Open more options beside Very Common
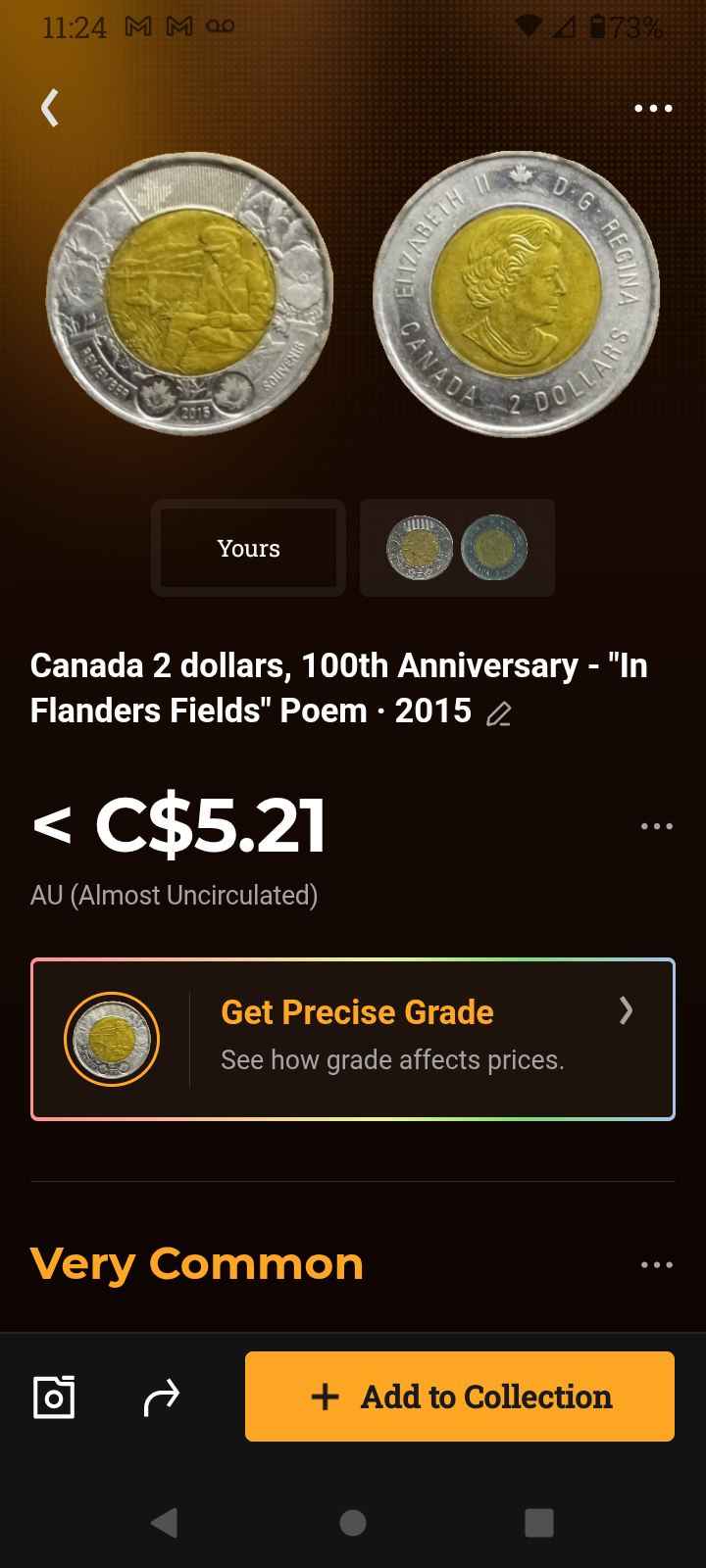The image size is (706, 1568). tap(656, 1265)
